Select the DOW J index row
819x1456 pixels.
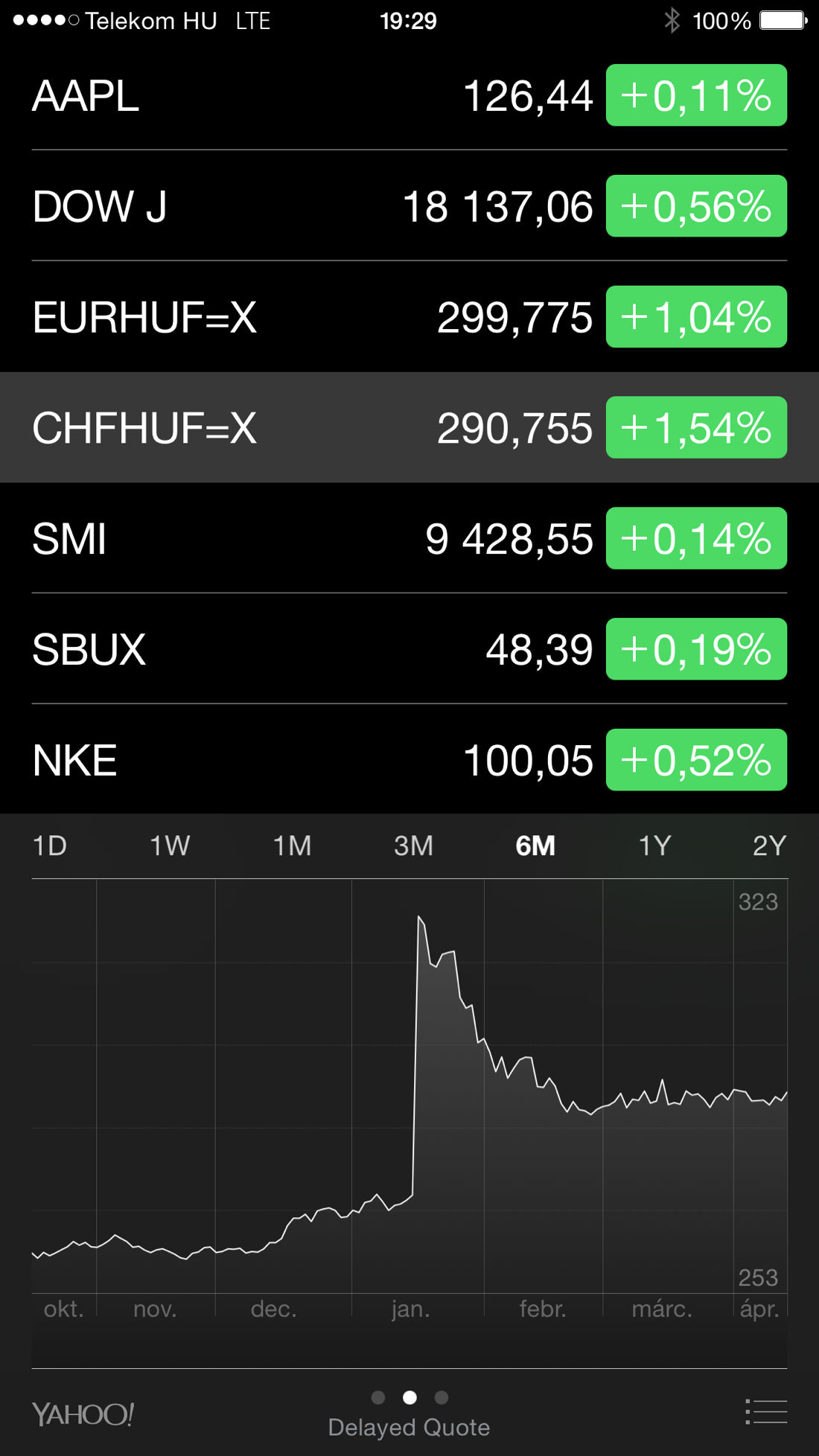(409, 206)
